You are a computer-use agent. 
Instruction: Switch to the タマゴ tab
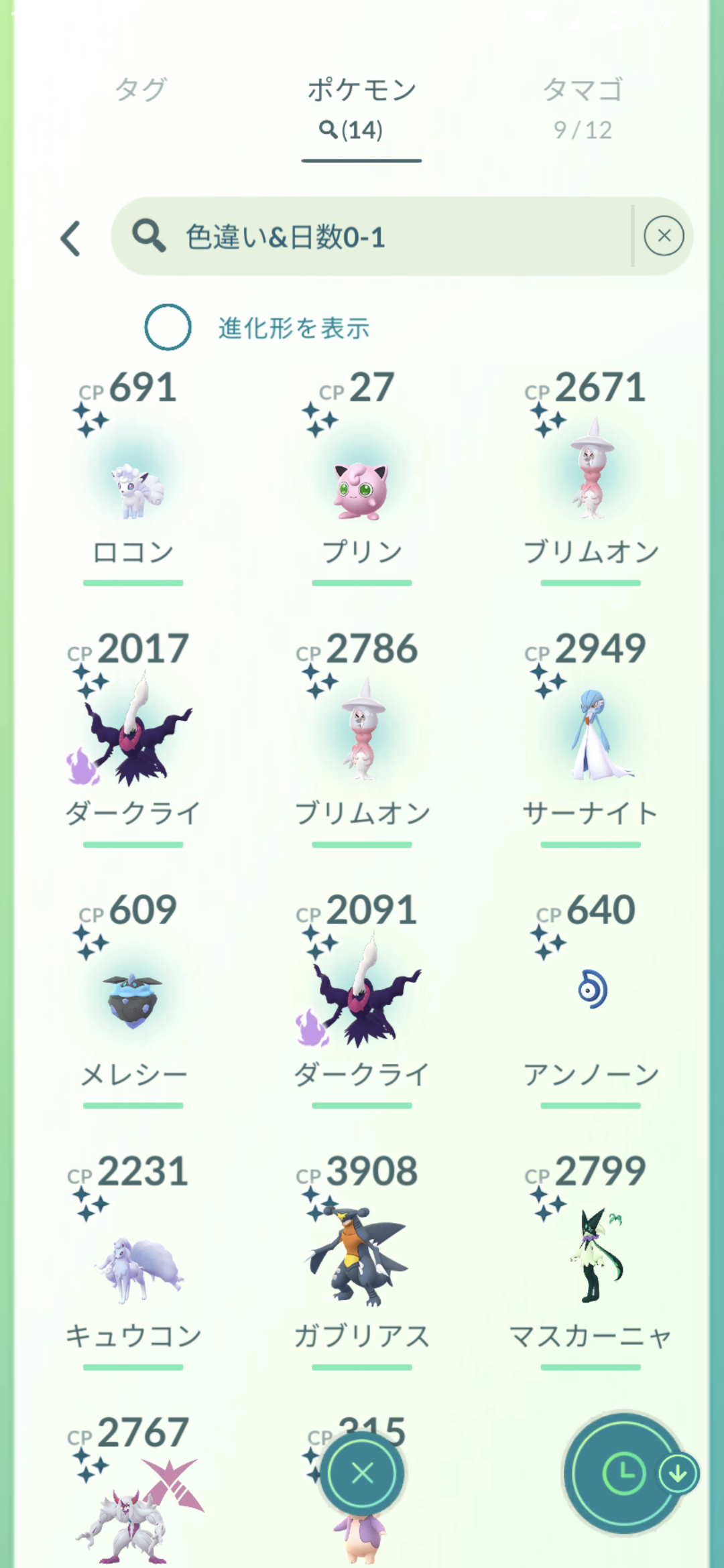(x=583, y=106)
